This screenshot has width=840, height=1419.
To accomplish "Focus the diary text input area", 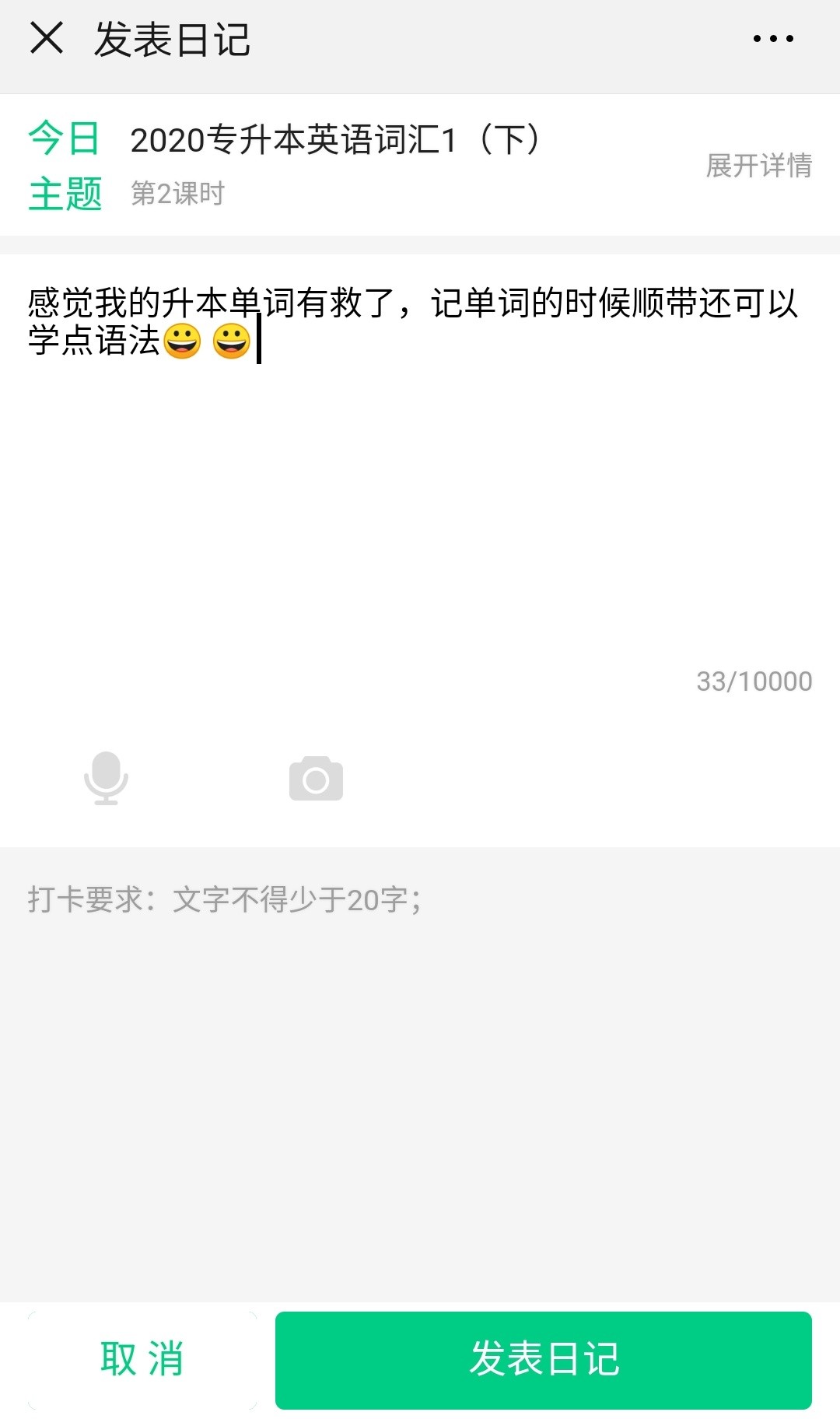I will [420, 482].
